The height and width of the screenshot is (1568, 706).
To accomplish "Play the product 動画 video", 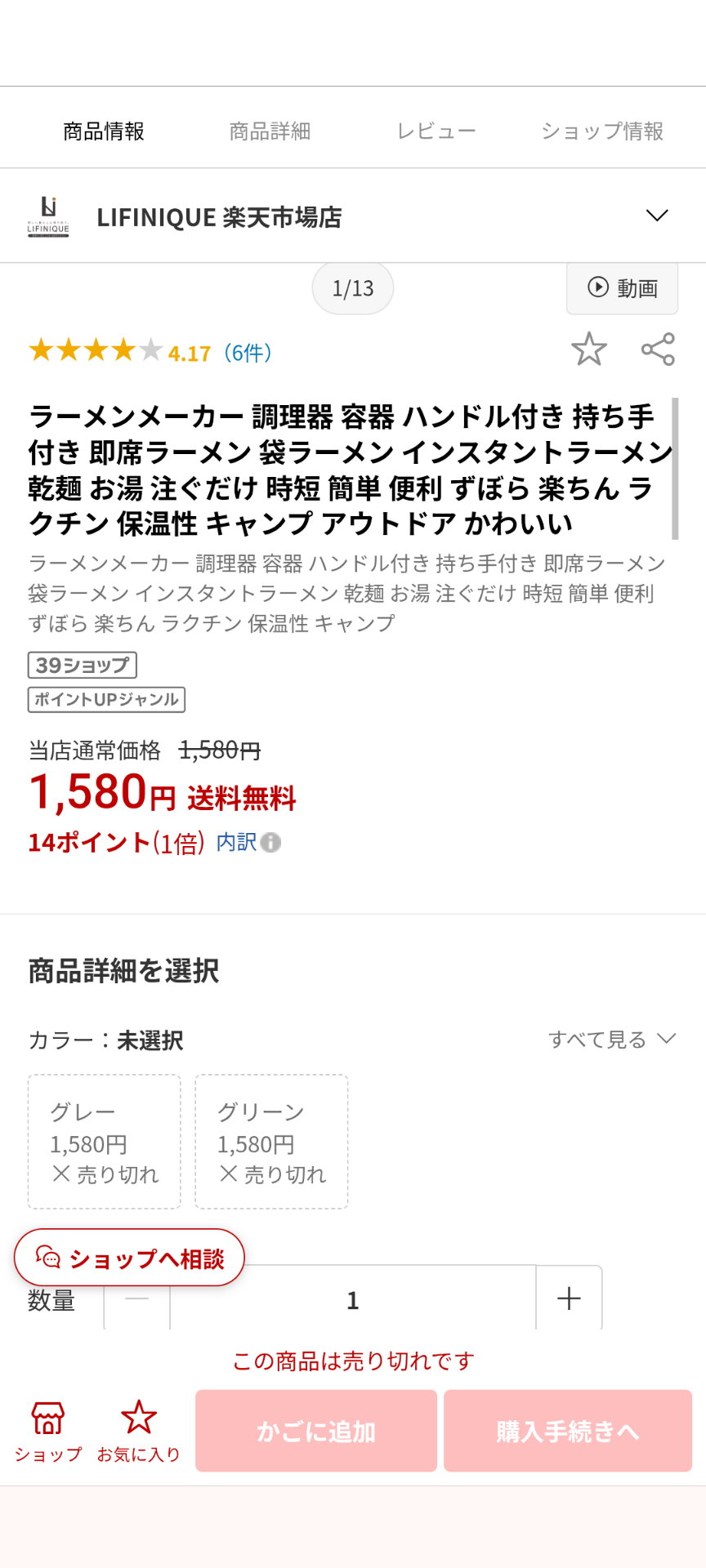I will point(623,287).
